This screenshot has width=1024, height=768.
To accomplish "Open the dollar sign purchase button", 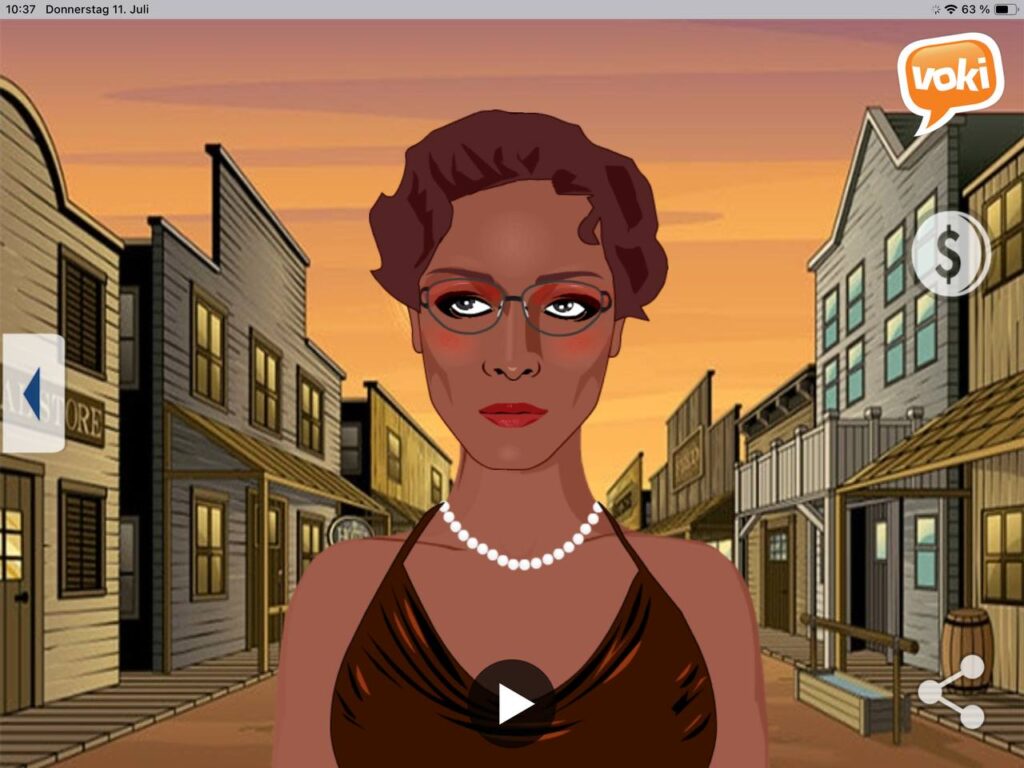I will [x=950, y=254].
